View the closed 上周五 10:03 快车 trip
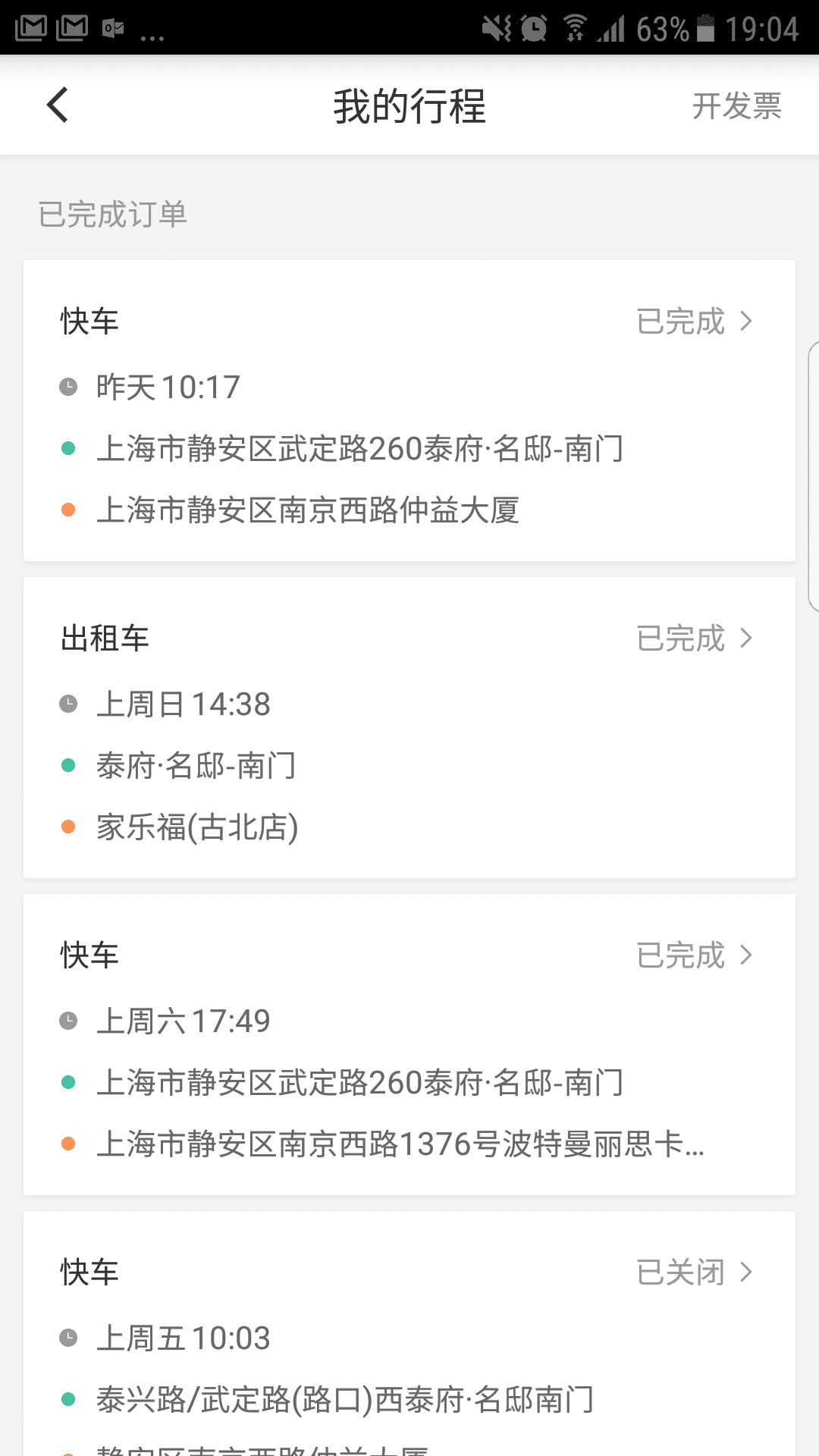The width and height of the screenshot is (819, 1456). (409, 1335)
